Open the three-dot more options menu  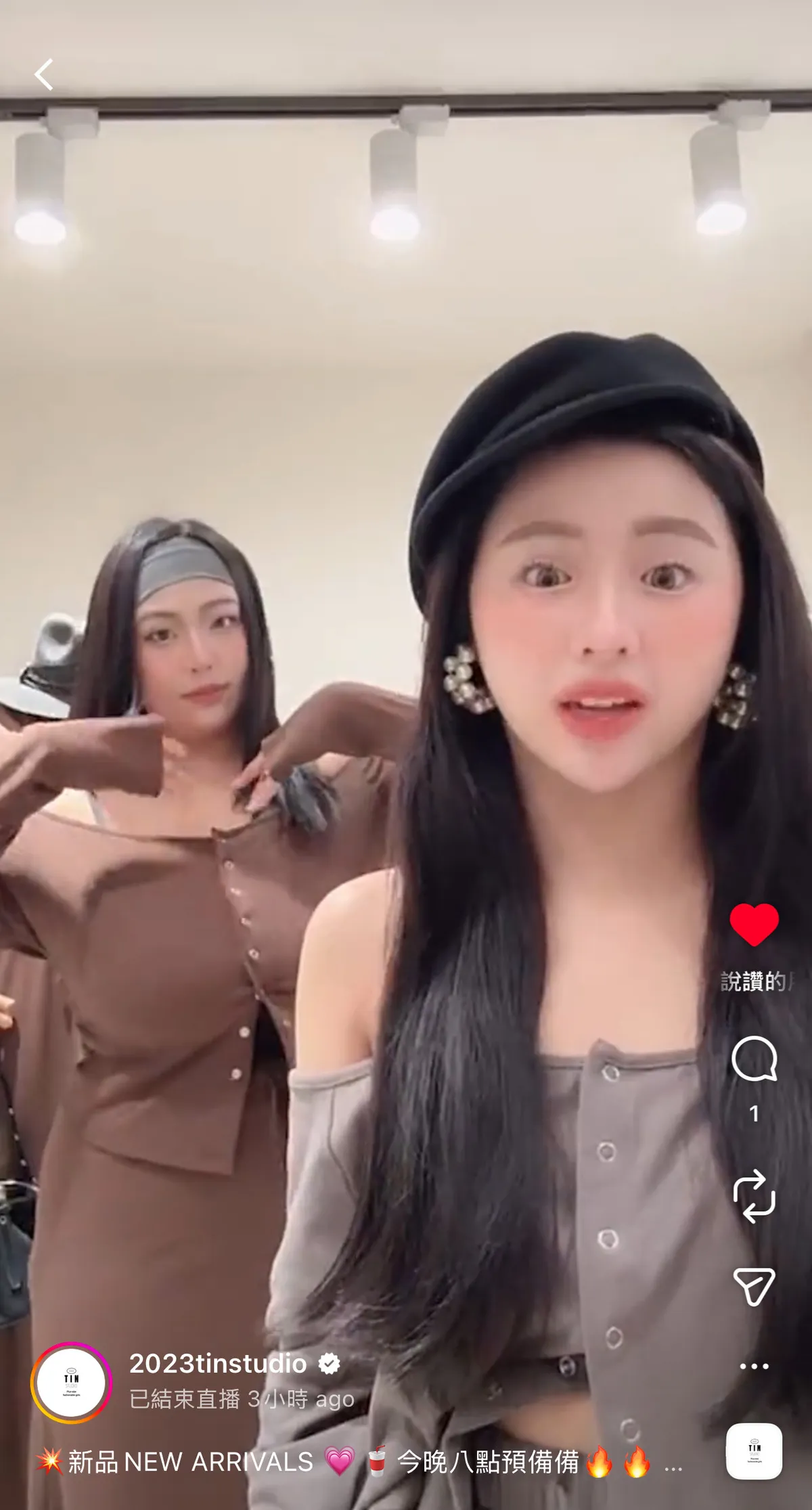(754, 1367)
